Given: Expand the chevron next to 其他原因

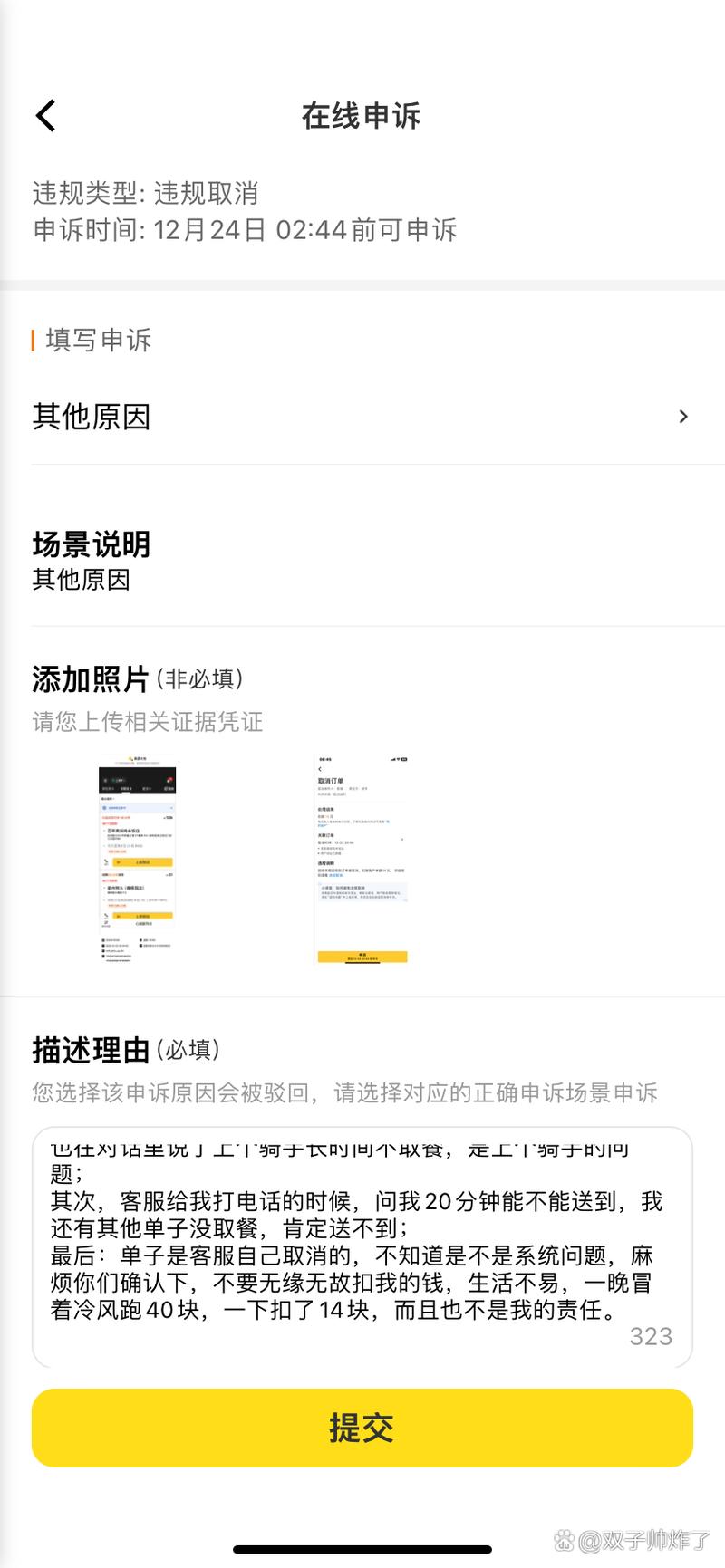Looking at the screenshot, I should click(683, 417).
